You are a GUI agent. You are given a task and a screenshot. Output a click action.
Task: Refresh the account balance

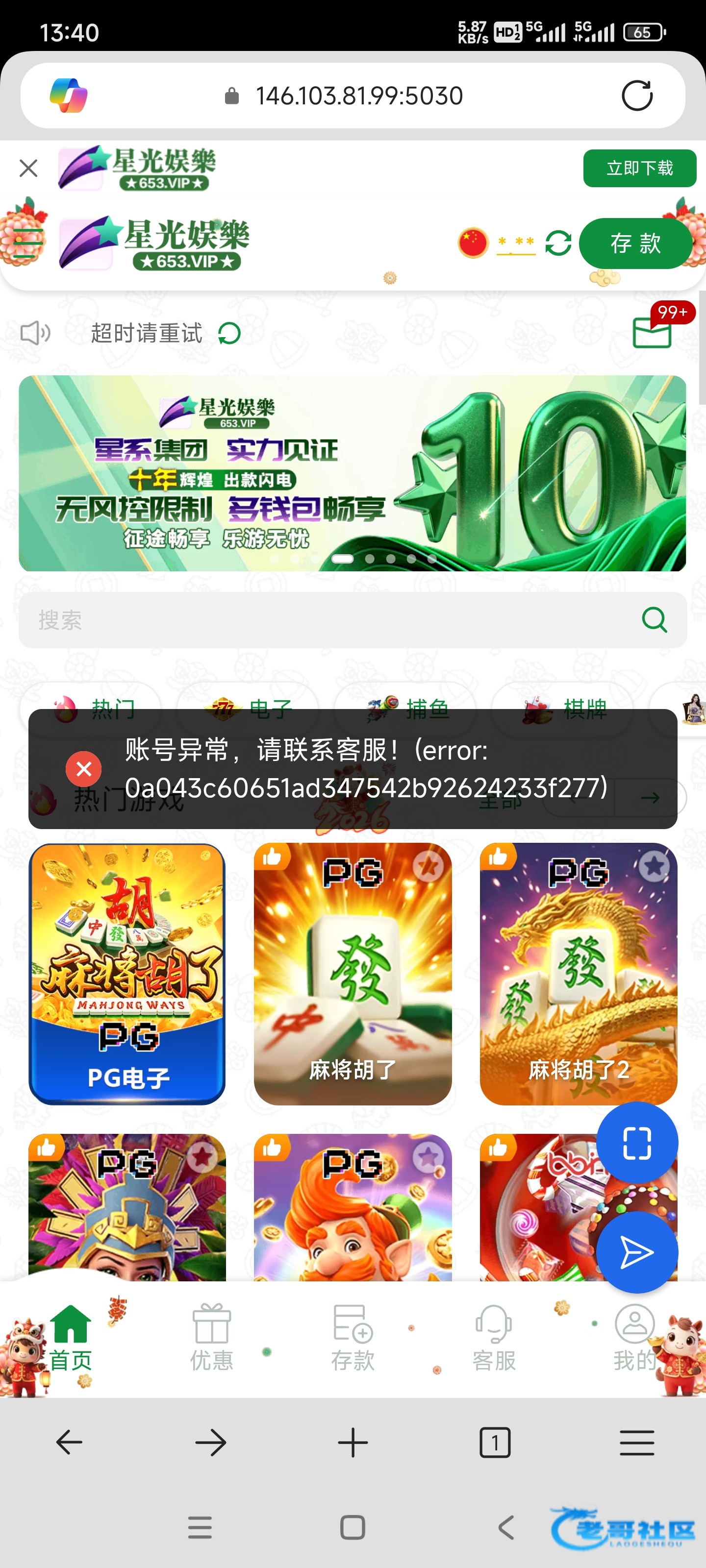click(558, 244)
